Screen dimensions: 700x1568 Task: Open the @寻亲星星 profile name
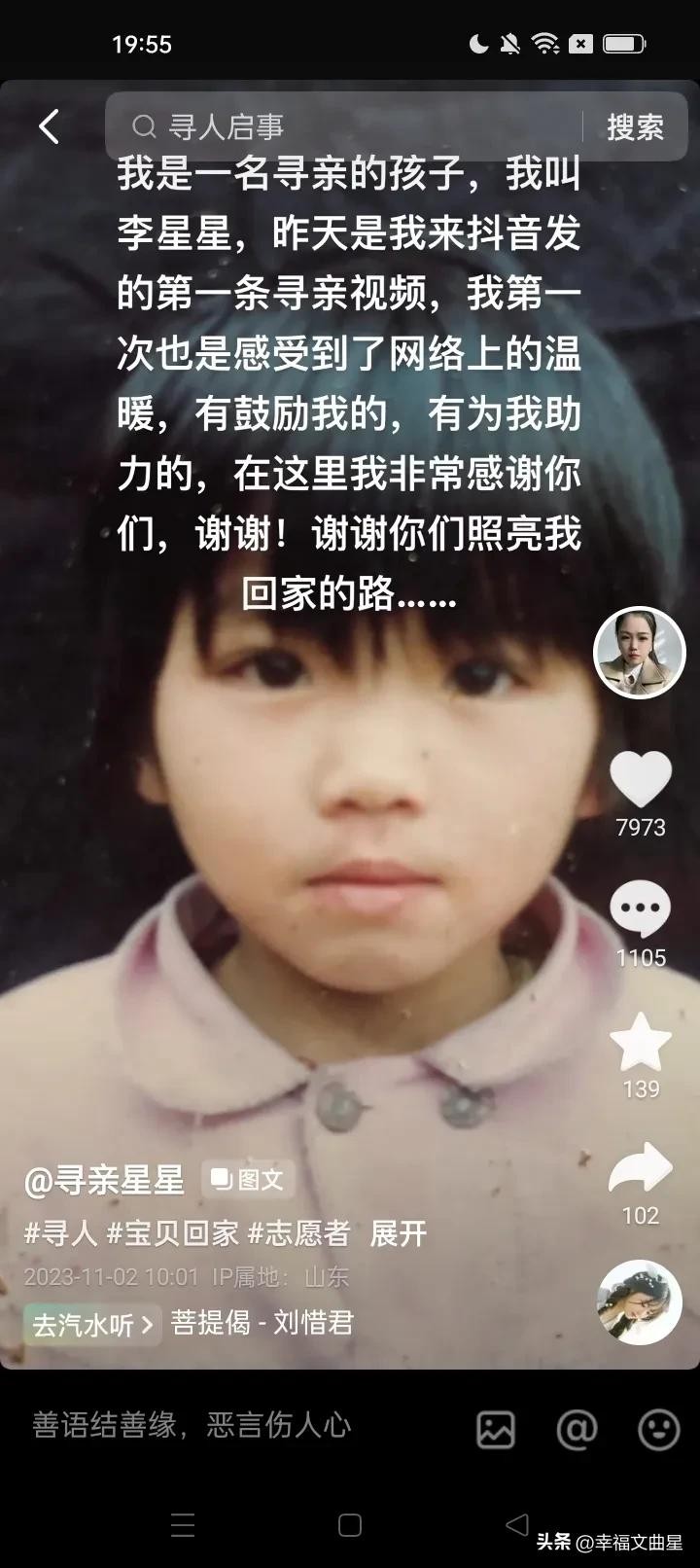(x=104, y=1180)
